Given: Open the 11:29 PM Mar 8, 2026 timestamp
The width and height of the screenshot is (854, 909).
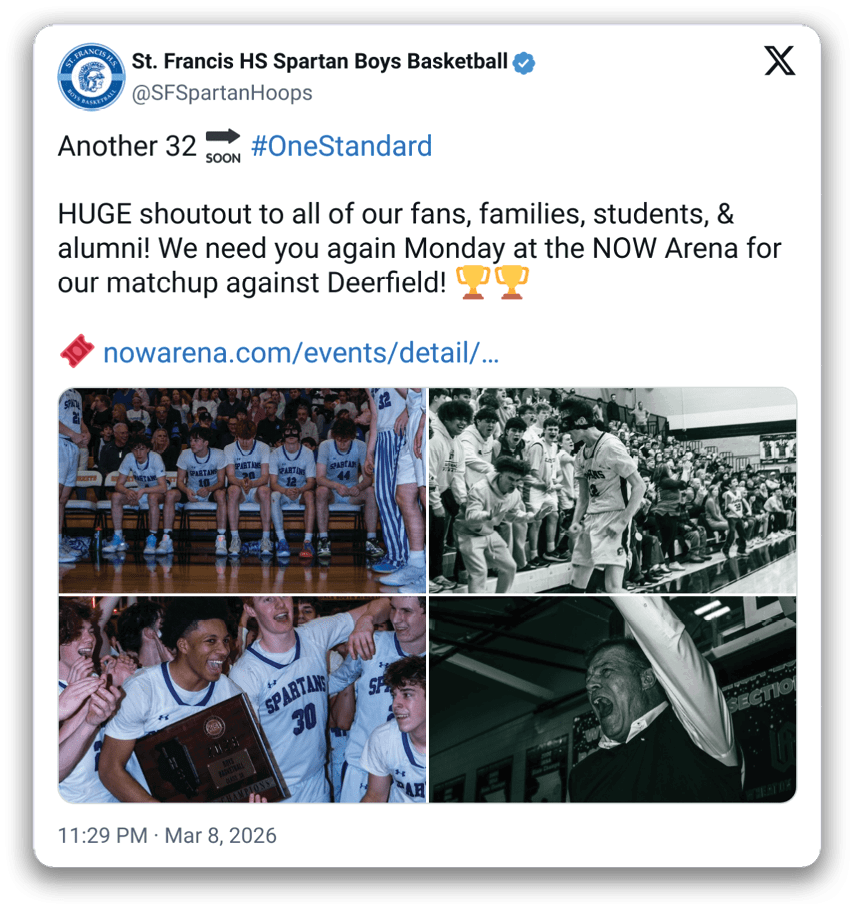Looking at the screenshot, I should 167,835.
